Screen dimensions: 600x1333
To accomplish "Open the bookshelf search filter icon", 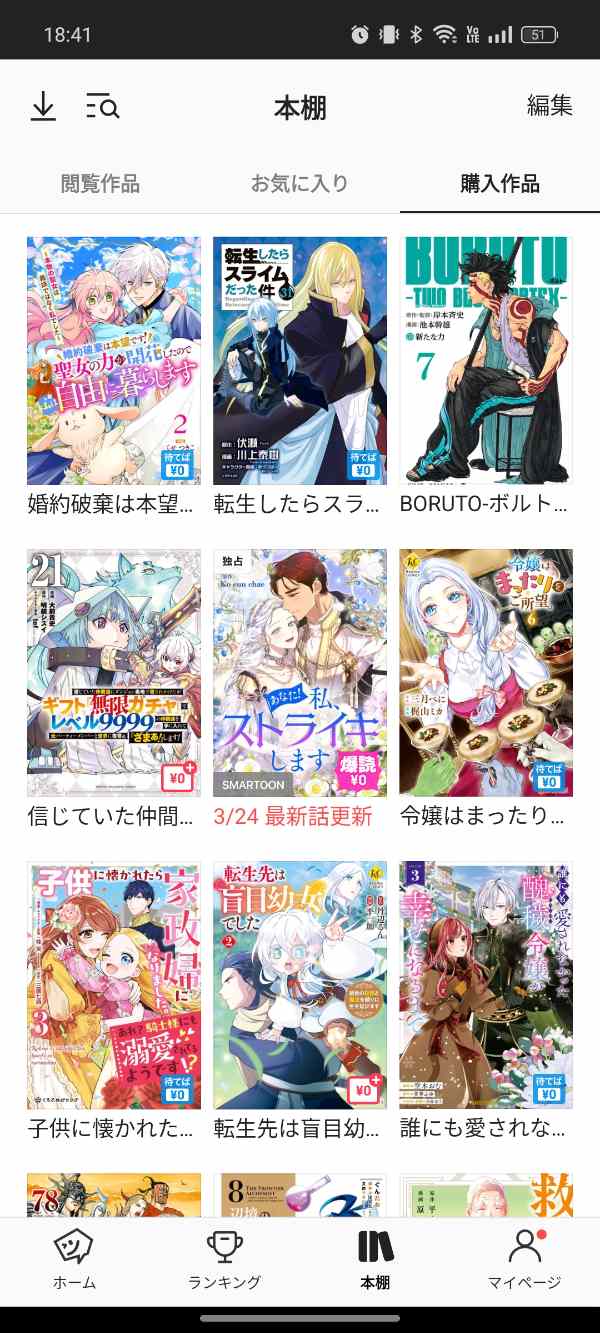I will 102,106.
